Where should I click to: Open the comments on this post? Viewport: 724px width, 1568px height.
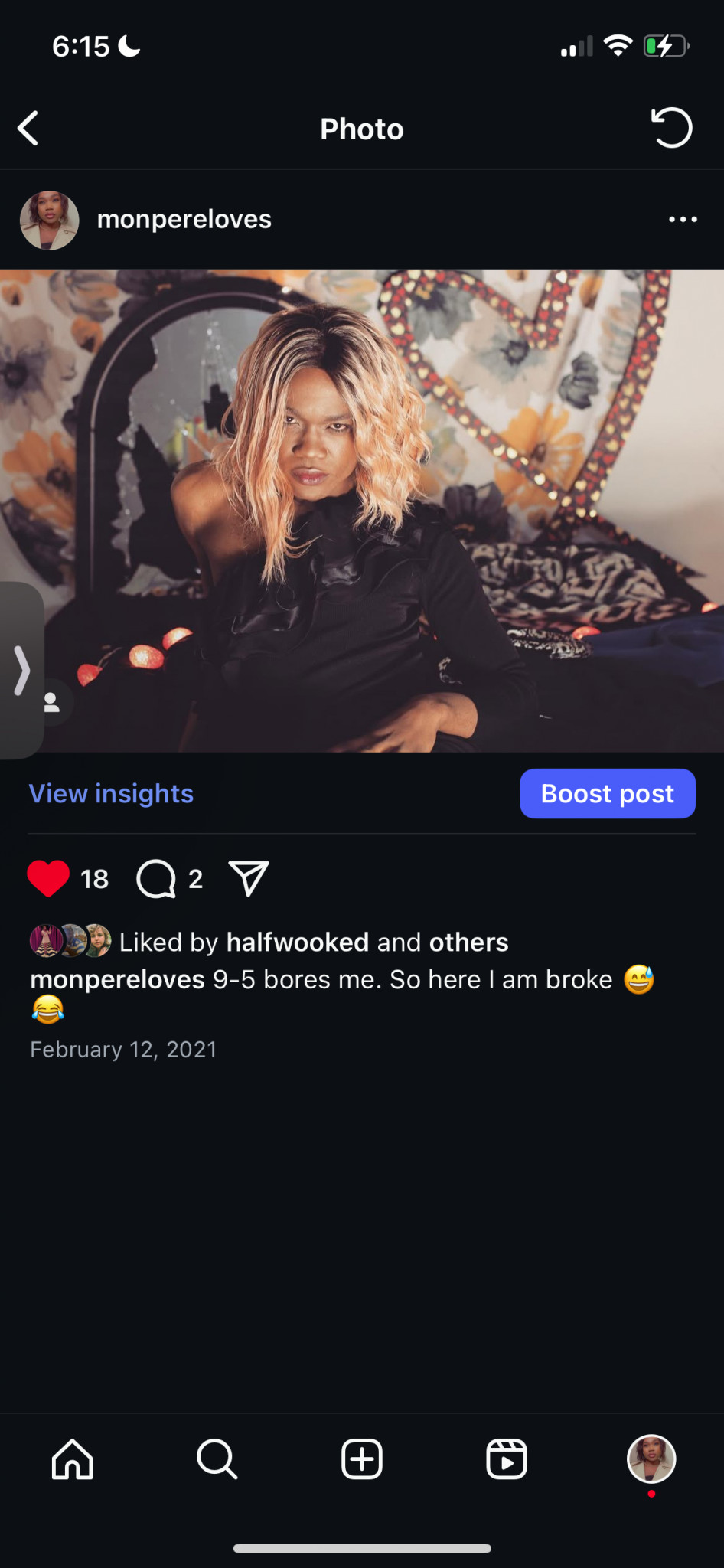(156, 878)
